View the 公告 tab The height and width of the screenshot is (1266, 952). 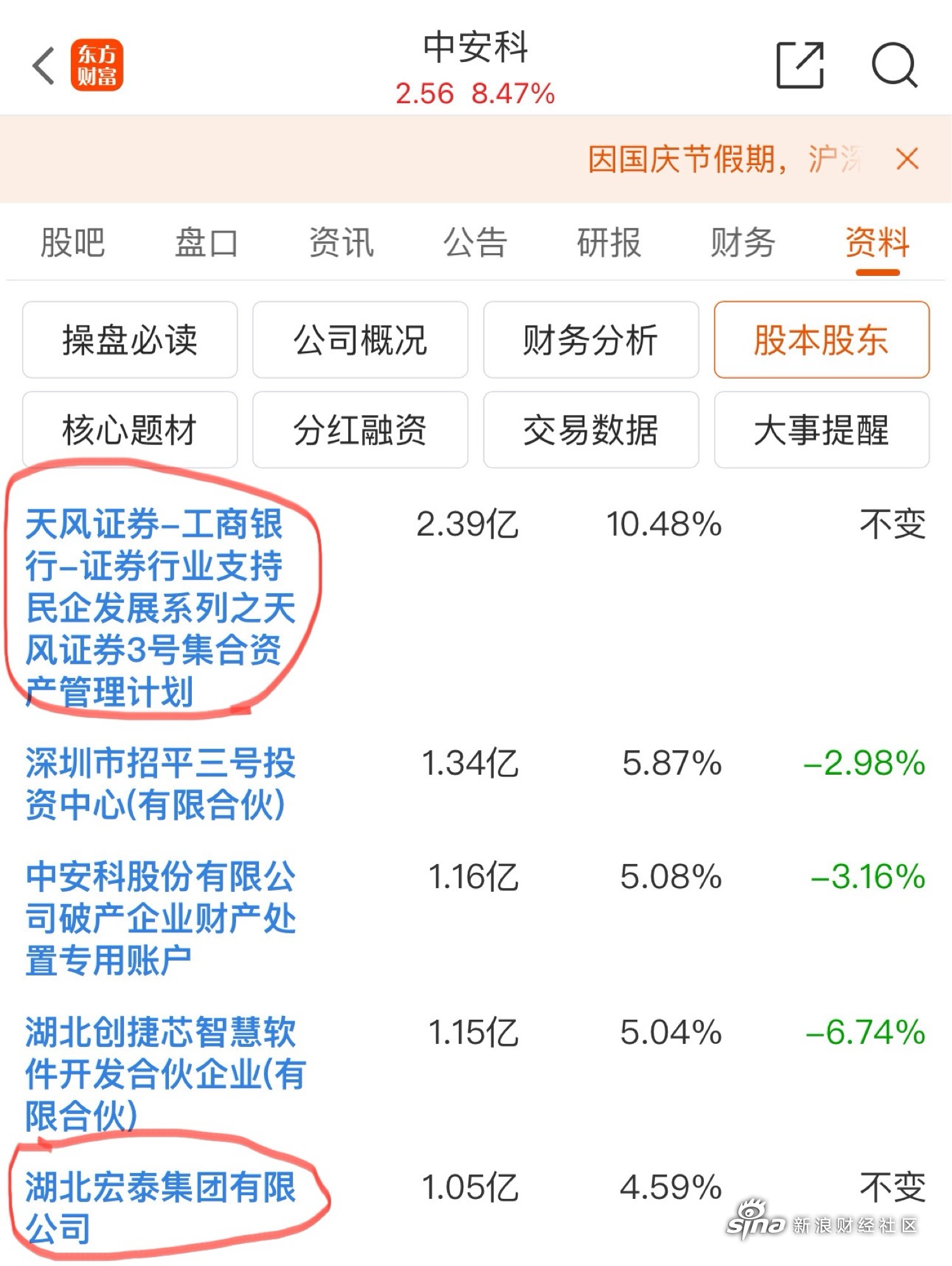pyautogui.click(x=475, y=242)
